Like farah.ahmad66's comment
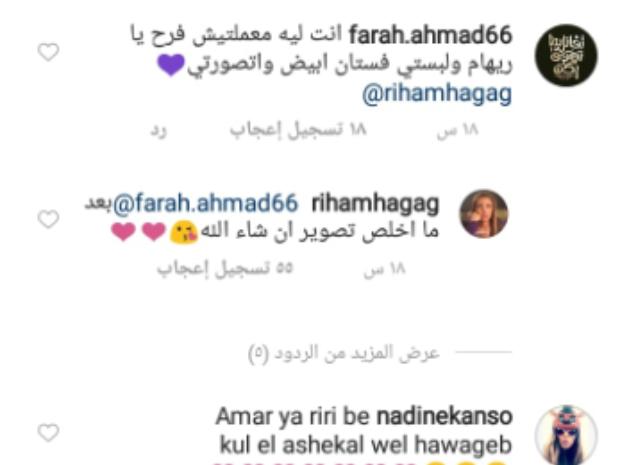 click(x=48, y=53)
